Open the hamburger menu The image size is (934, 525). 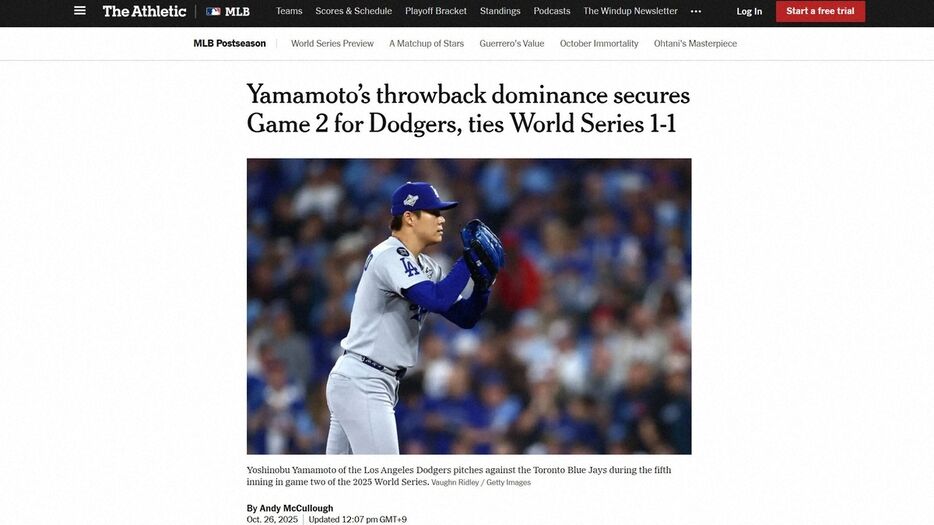(80, 11)
